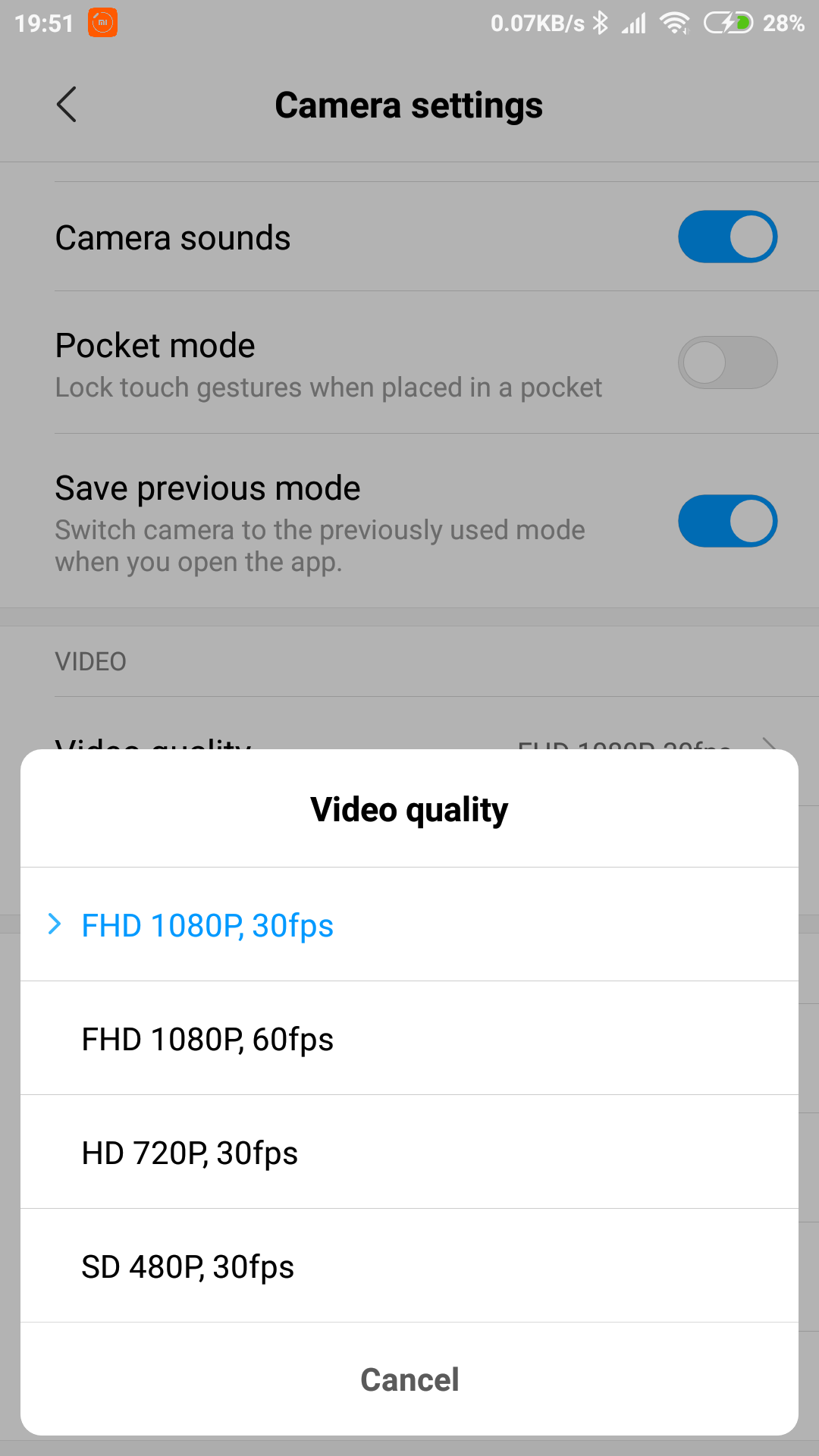Keep FHD 1080P, 30fps selected
Screen dimensions: 819x1456
tap(409, 924)
